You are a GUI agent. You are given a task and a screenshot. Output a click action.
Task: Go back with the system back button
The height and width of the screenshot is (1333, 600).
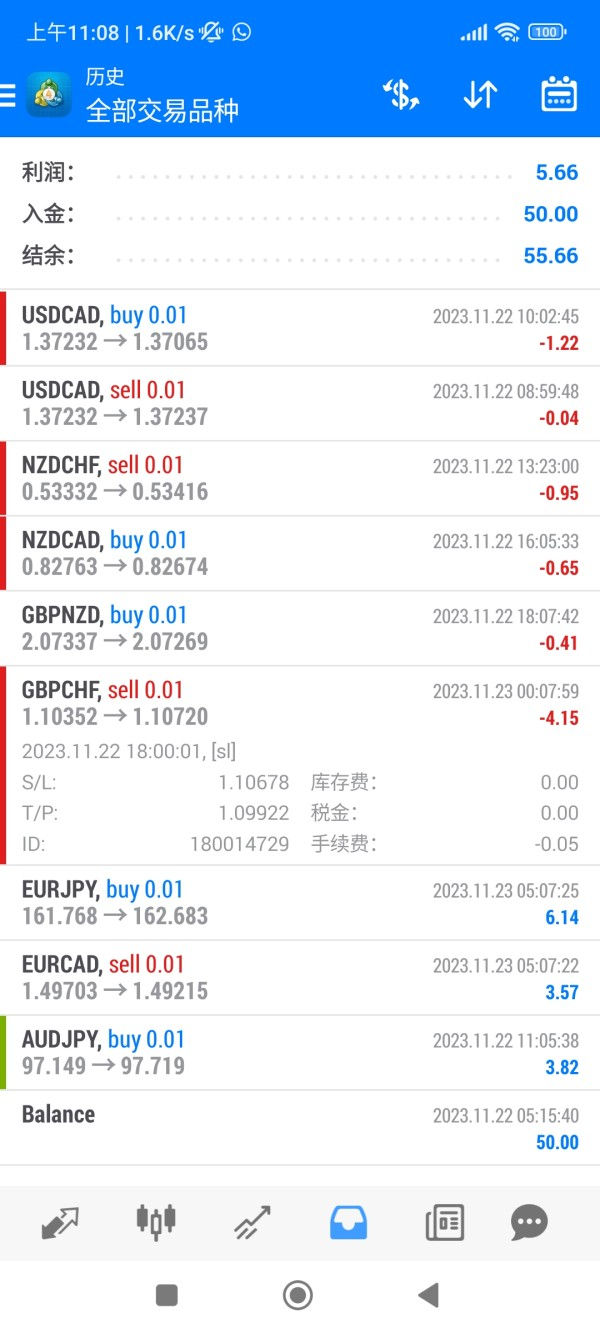pyautogui.click(x=428, y=1296)
